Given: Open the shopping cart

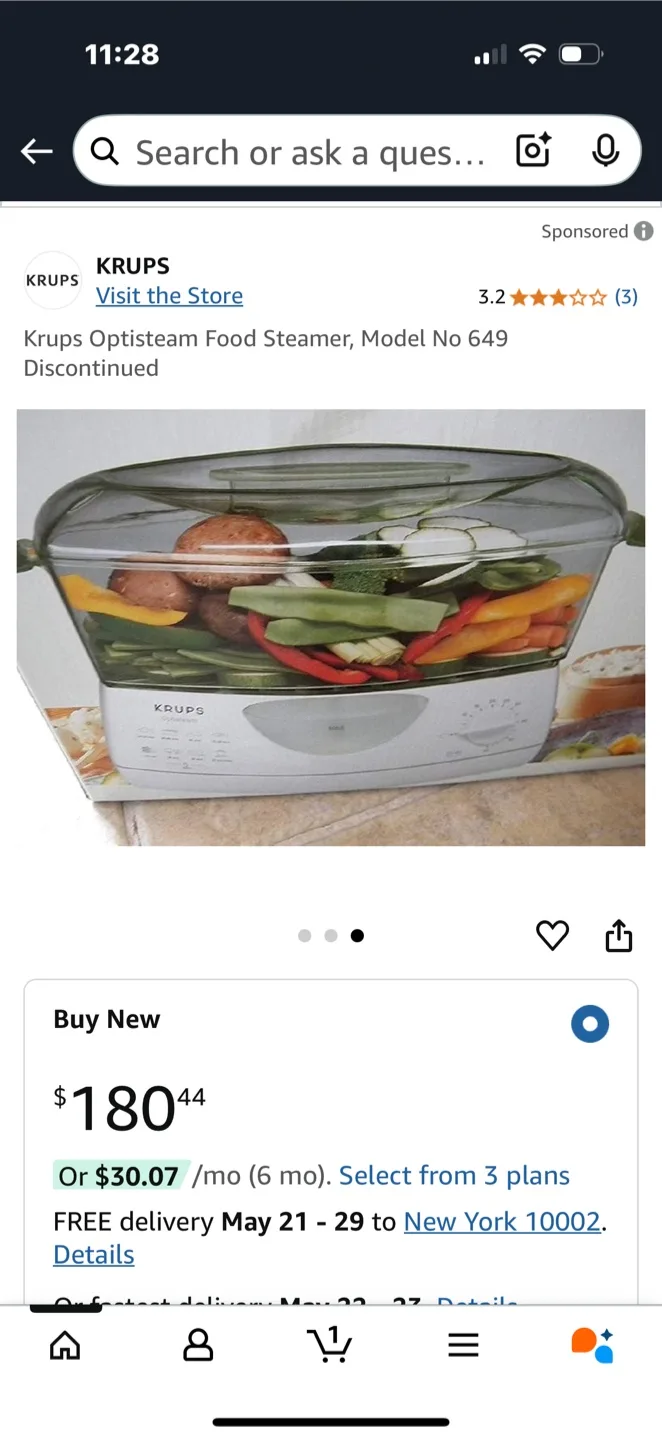Looking at the screenshot, I should click(x=330, y=1345).
